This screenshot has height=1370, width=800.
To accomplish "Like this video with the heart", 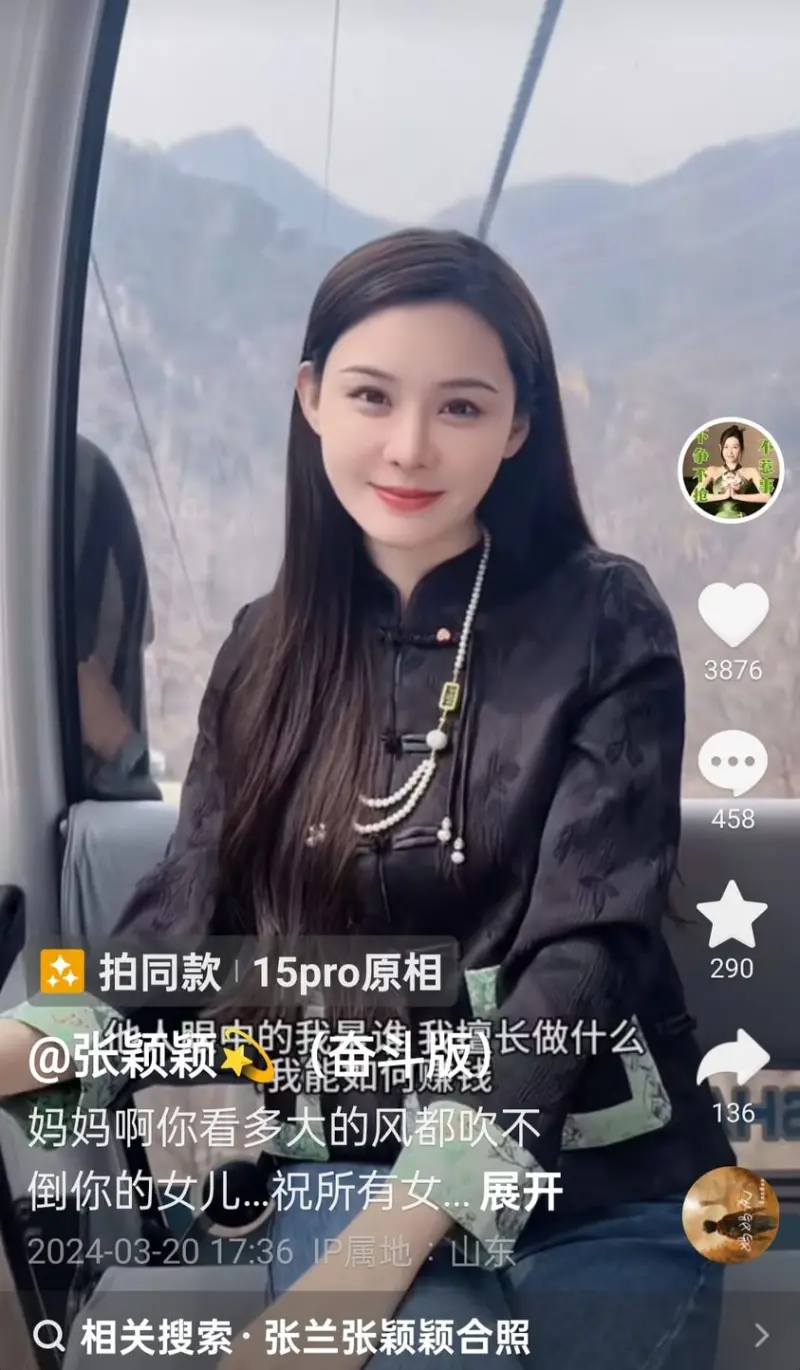I will [733, 613].
